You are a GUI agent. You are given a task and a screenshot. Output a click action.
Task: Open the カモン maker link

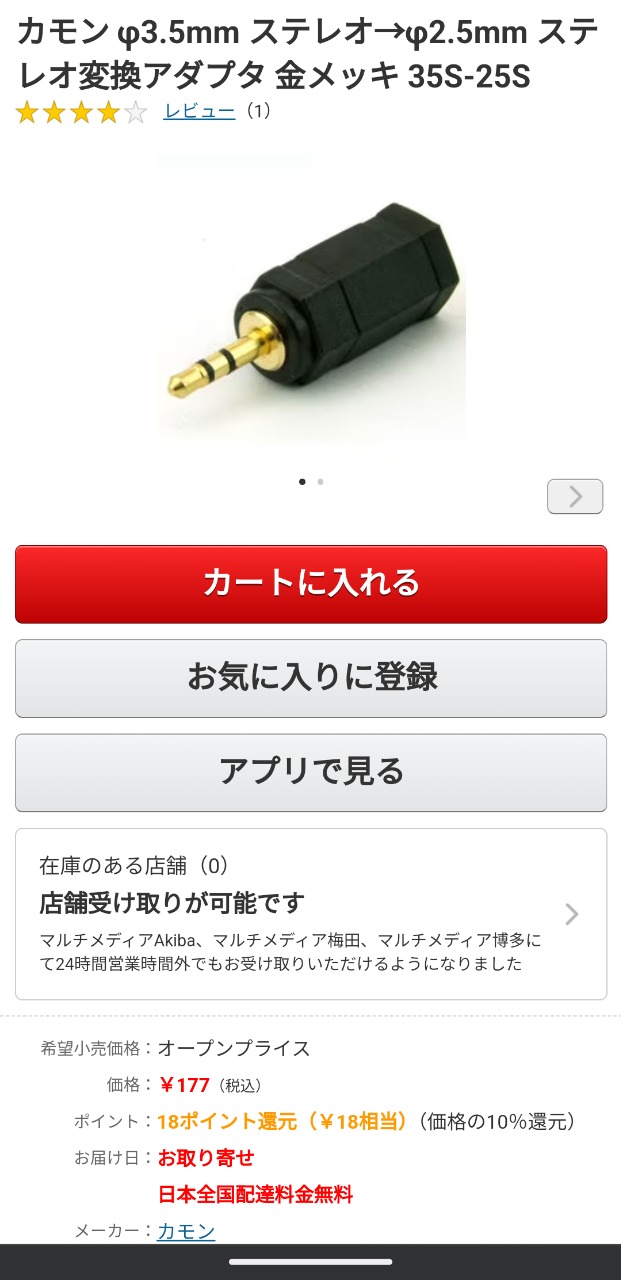(x=186, y=1231)
